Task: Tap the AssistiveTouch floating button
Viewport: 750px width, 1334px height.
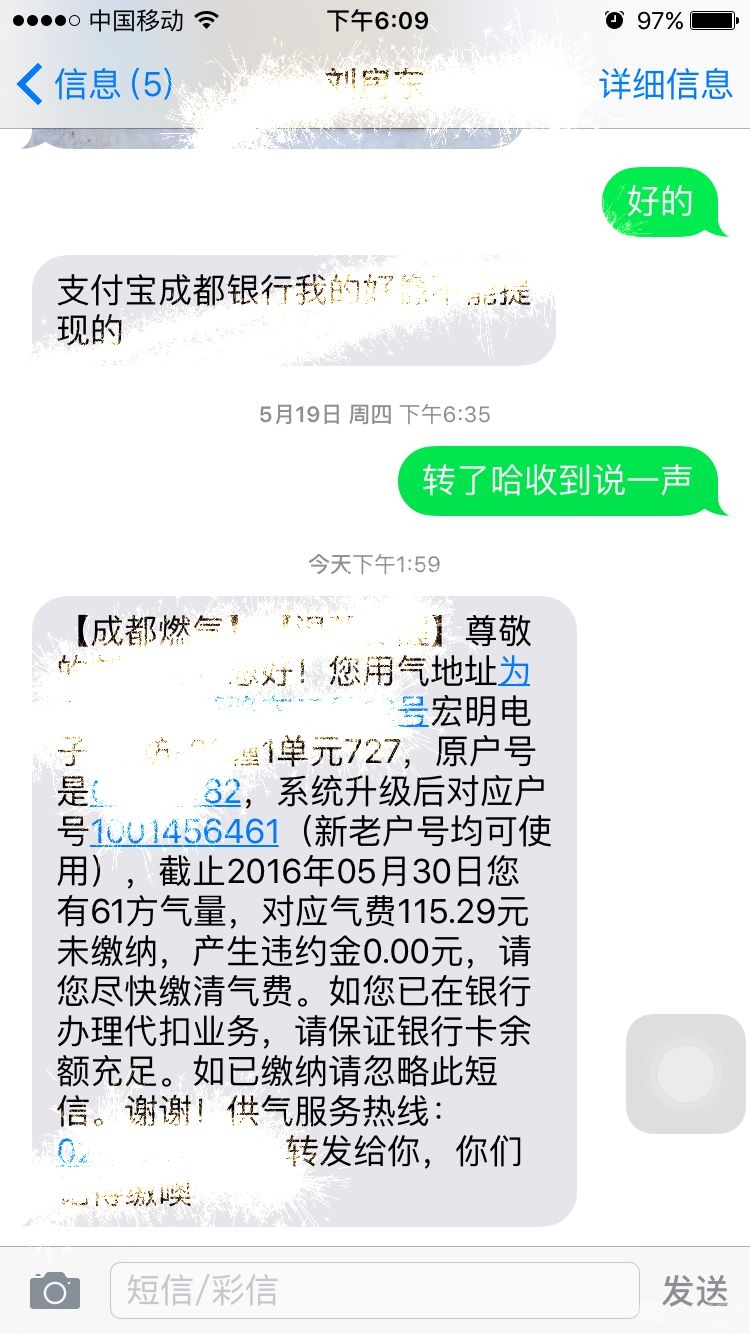Action: [686, 1073]
